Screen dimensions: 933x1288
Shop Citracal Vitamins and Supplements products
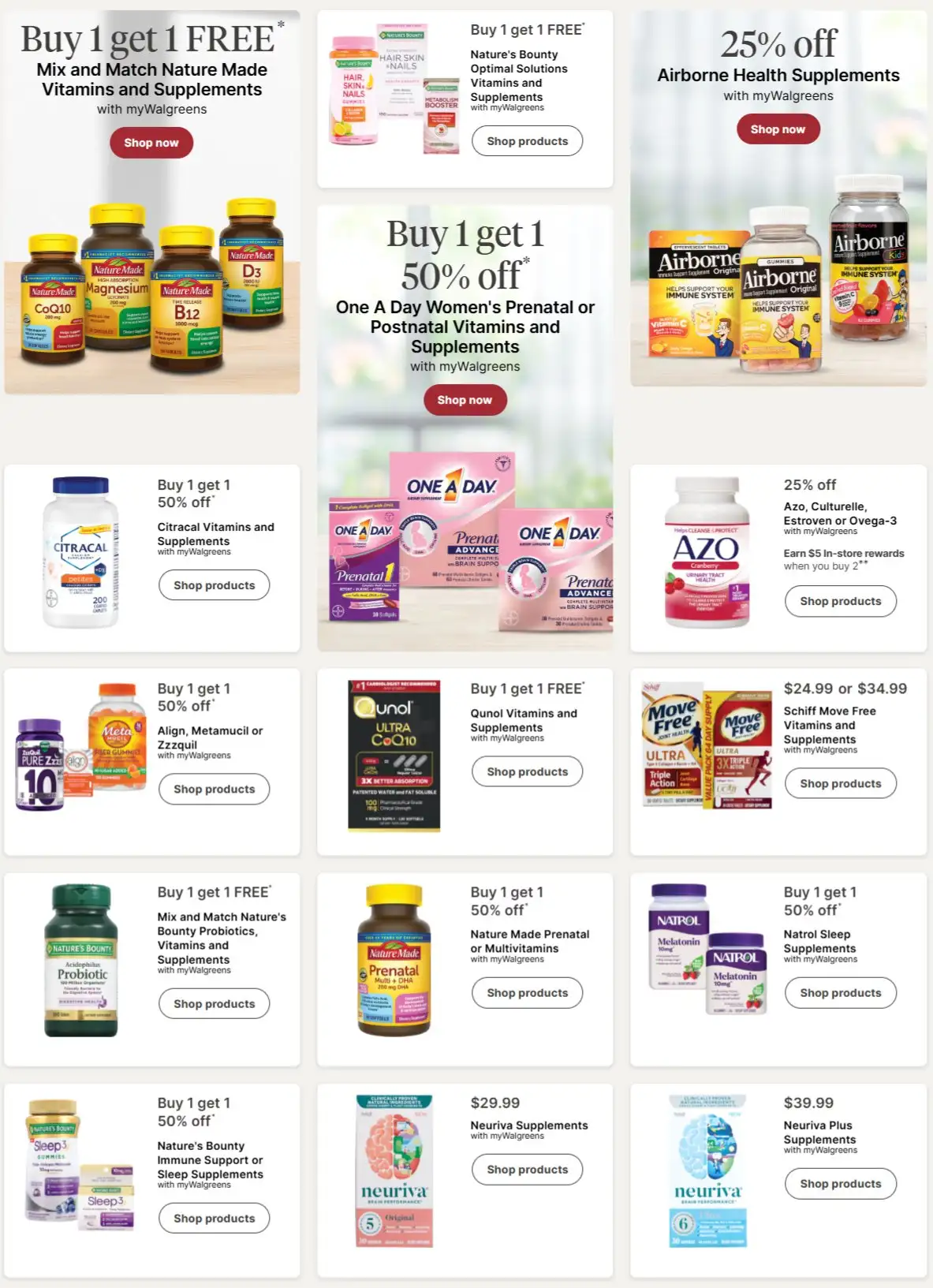coord(214,585)
